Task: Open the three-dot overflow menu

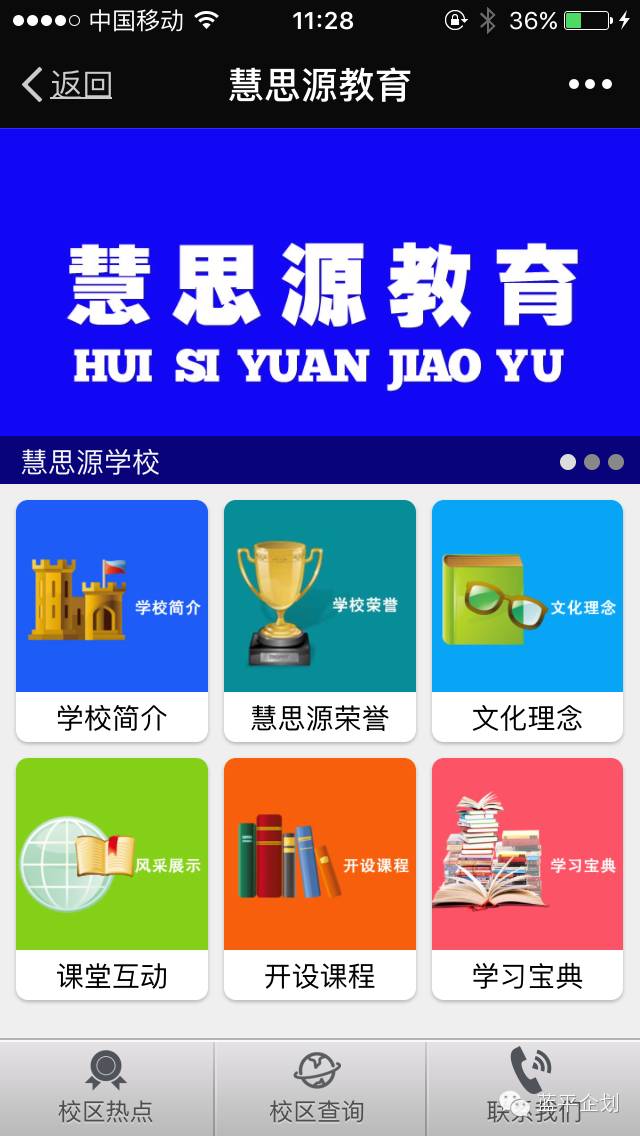Action: [590, 85]
